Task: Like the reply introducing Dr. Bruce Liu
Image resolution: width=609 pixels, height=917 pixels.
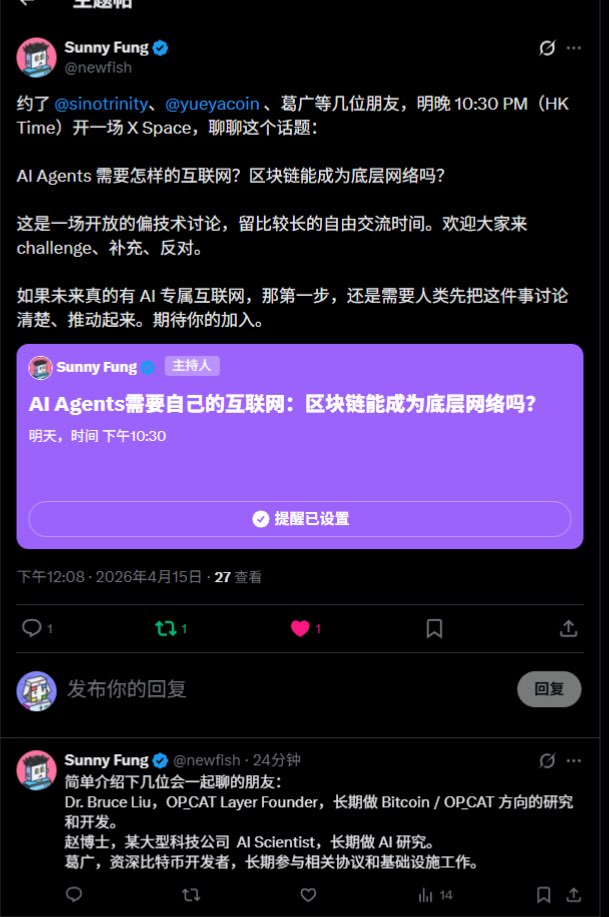Action: coord(309,894)
